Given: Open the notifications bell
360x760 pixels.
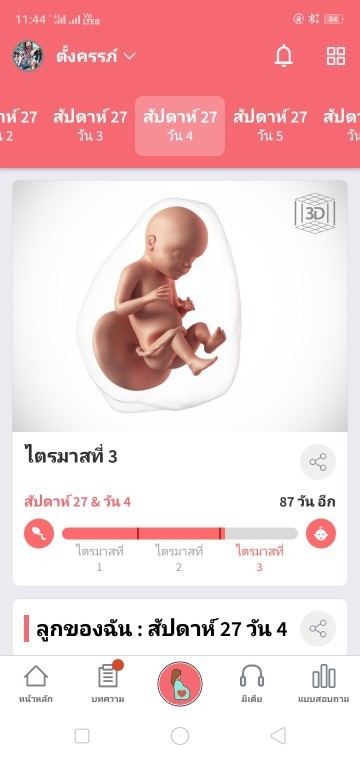Looking at the screenshot, I should point(283,56).
